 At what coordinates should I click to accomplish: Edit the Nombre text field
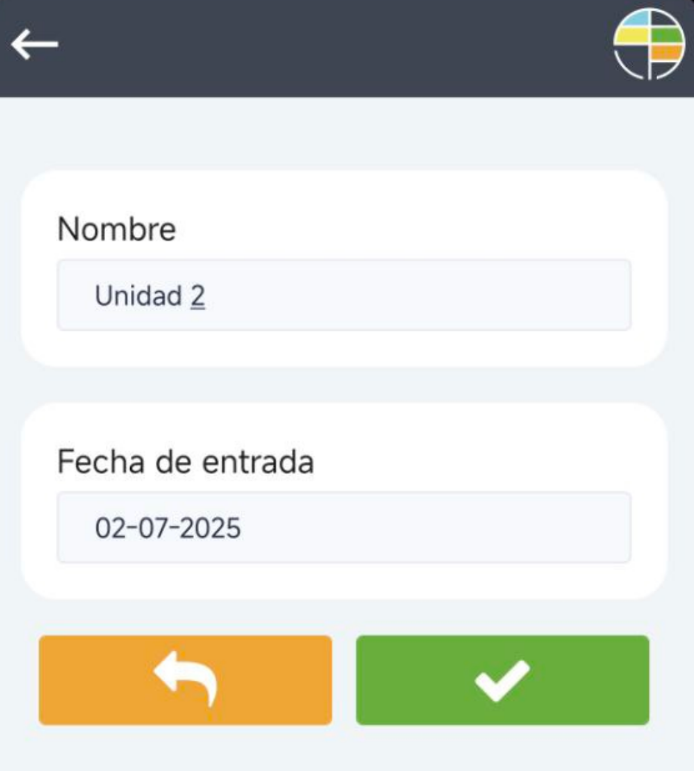343,296
